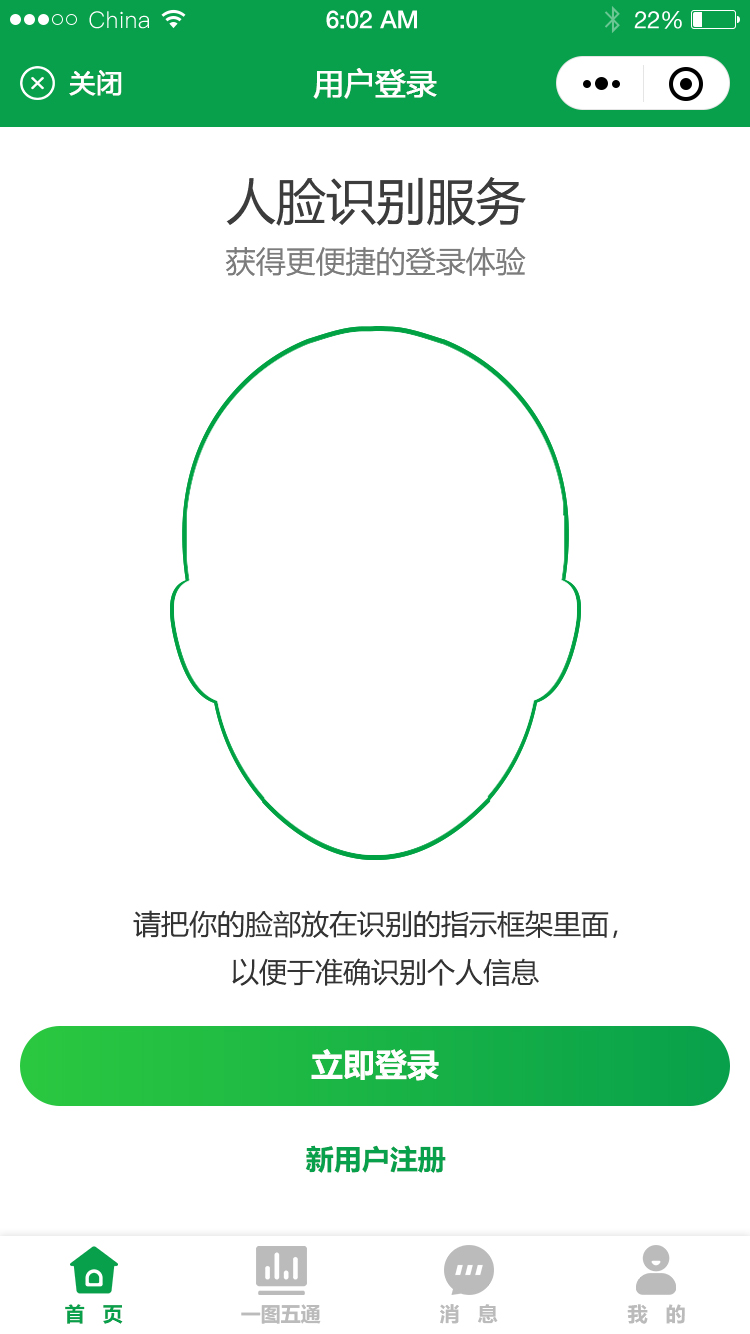
Task: Switch to the 一图五通 tab
Action: (280, 1285)
